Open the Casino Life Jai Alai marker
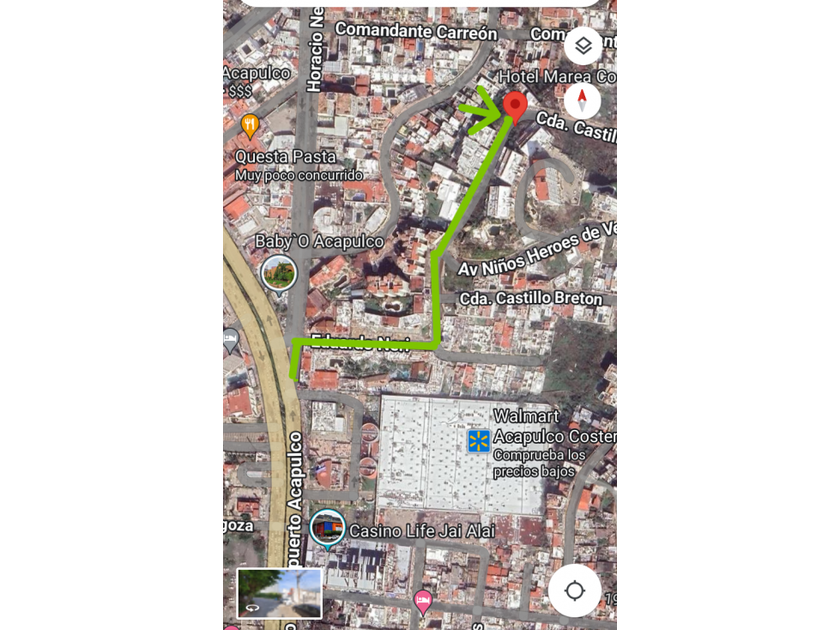 pyautogui.click(x=327, y=528)
